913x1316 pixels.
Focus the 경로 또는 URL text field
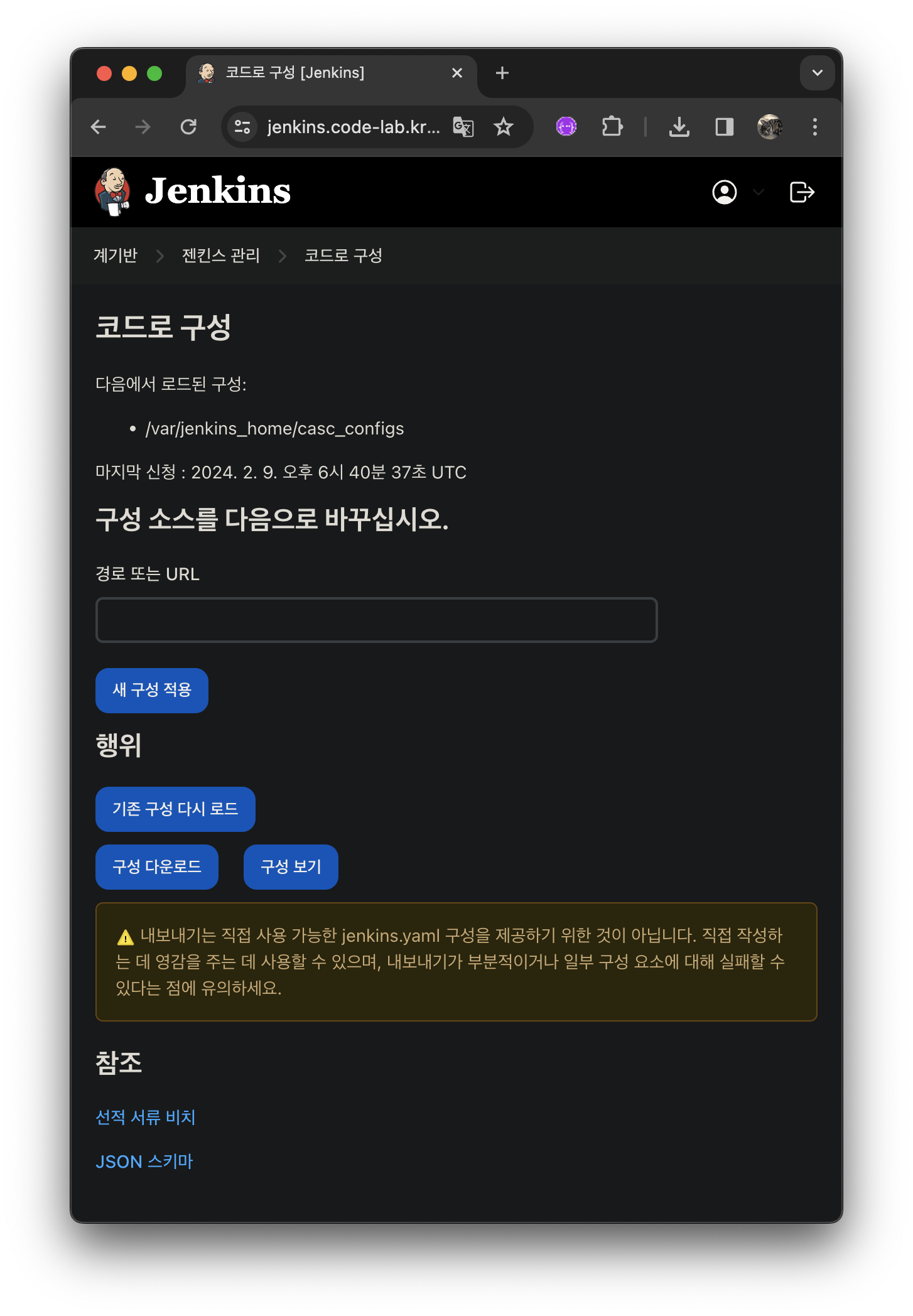376,620
